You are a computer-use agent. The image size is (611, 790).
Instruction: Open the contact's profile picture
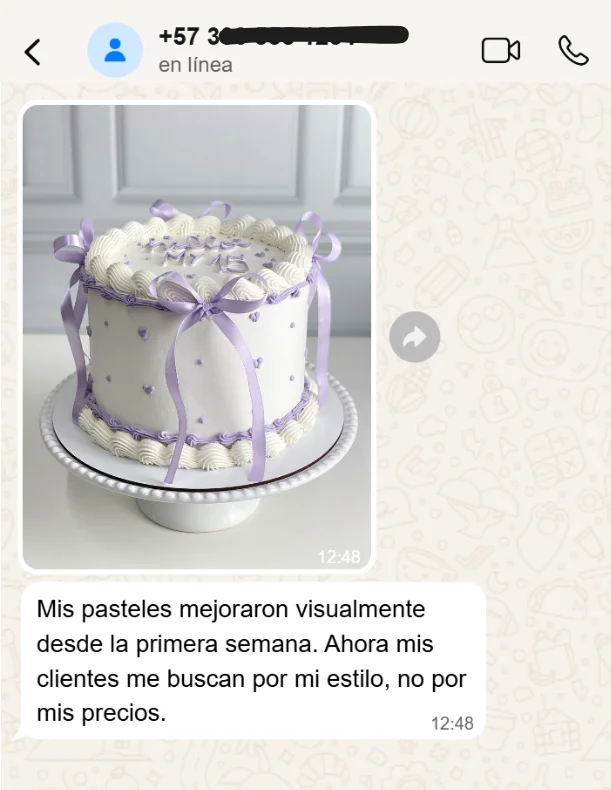(x=115, y=50)
